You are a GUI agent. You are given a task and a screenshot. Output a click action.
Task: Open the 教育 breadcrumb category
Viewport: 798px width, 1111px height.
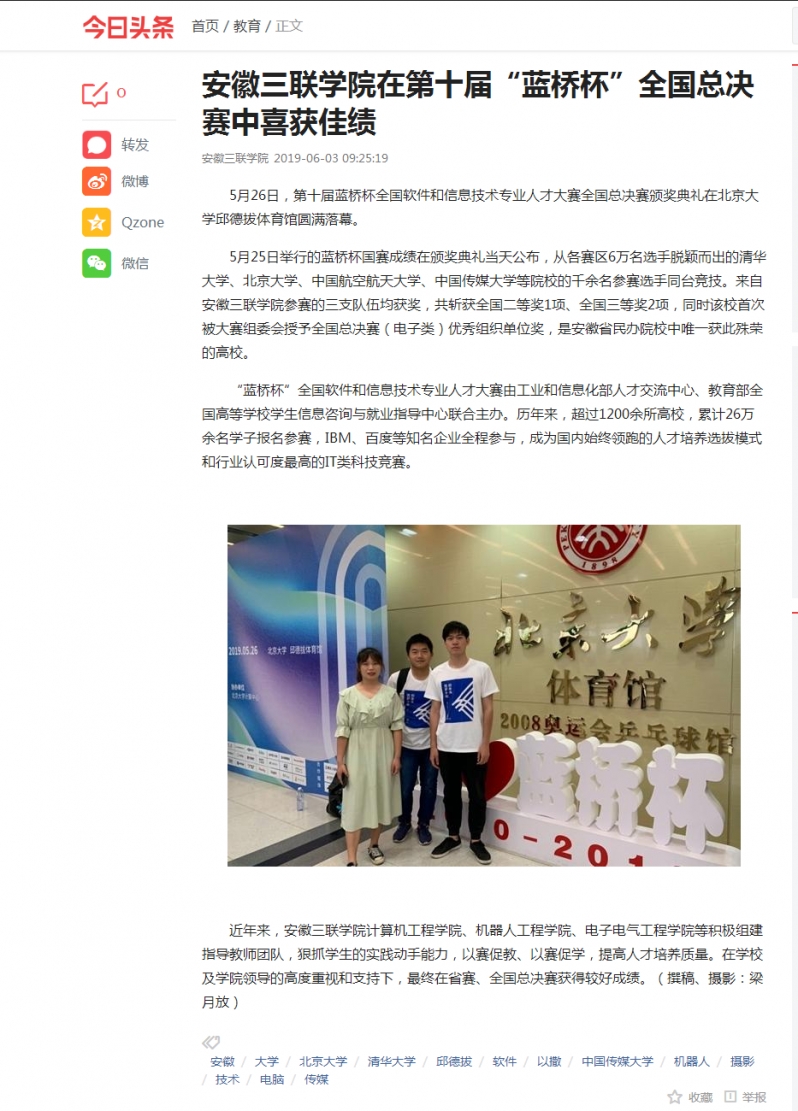(x=247, y=26)
